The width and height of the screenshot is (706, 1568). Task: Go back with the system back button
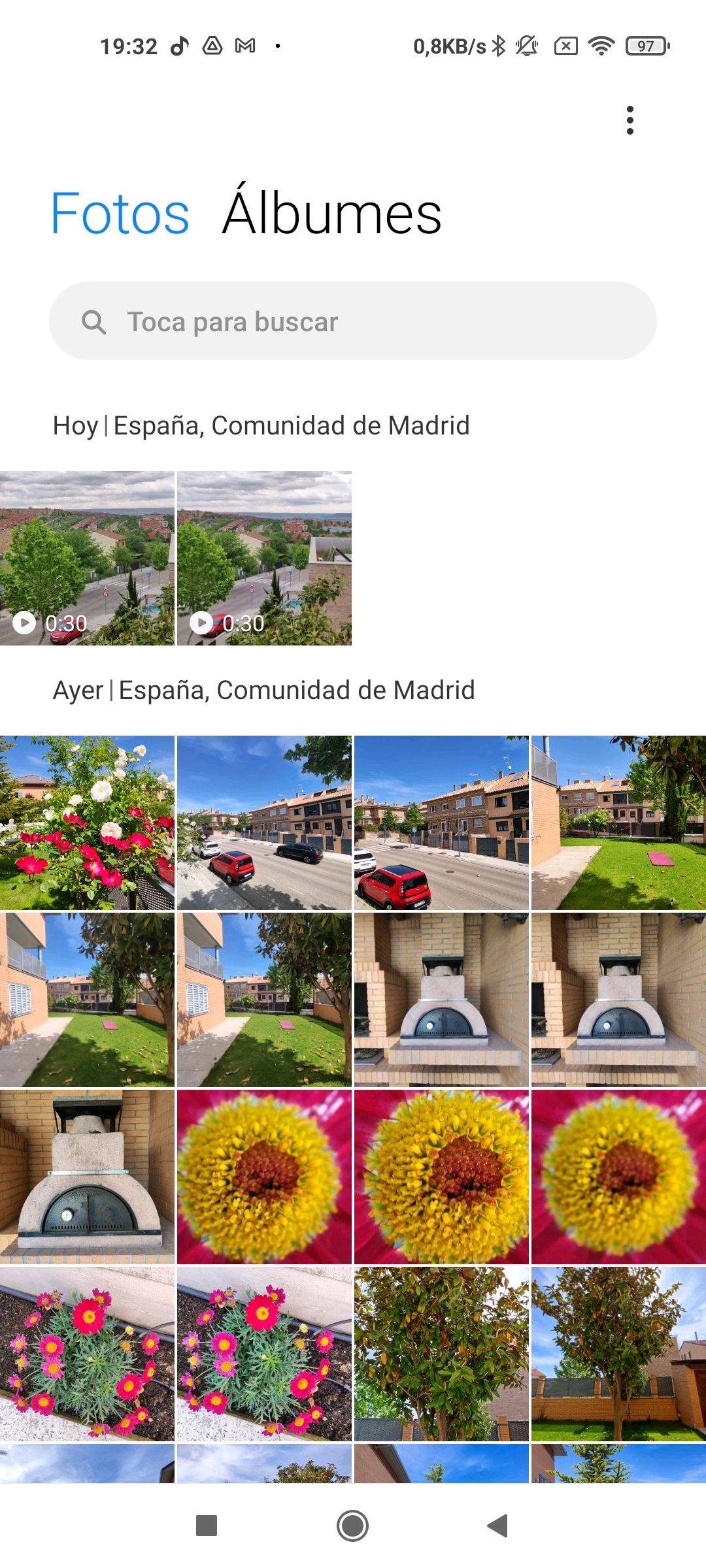498,1526
